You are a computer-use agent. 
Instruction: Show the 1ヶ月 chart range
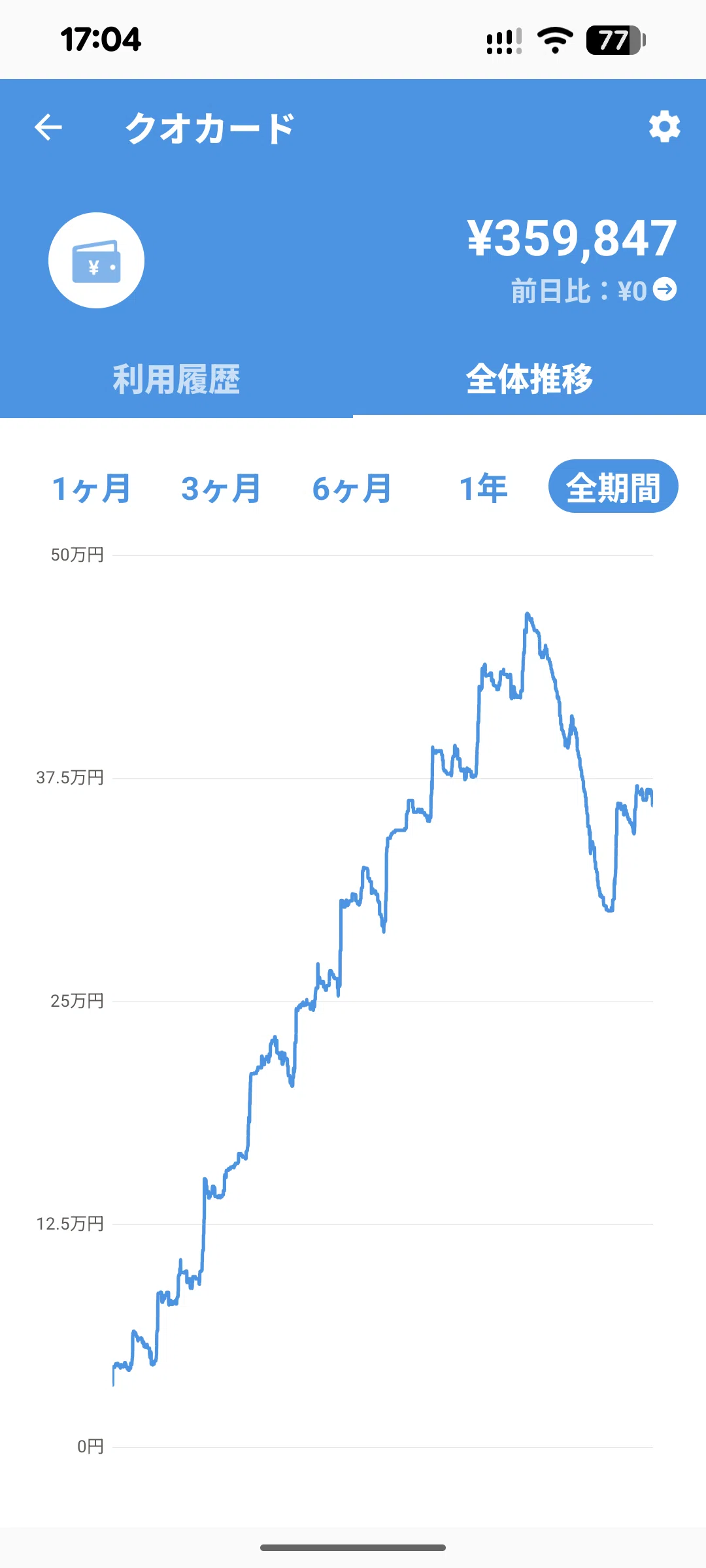[92, 488]
